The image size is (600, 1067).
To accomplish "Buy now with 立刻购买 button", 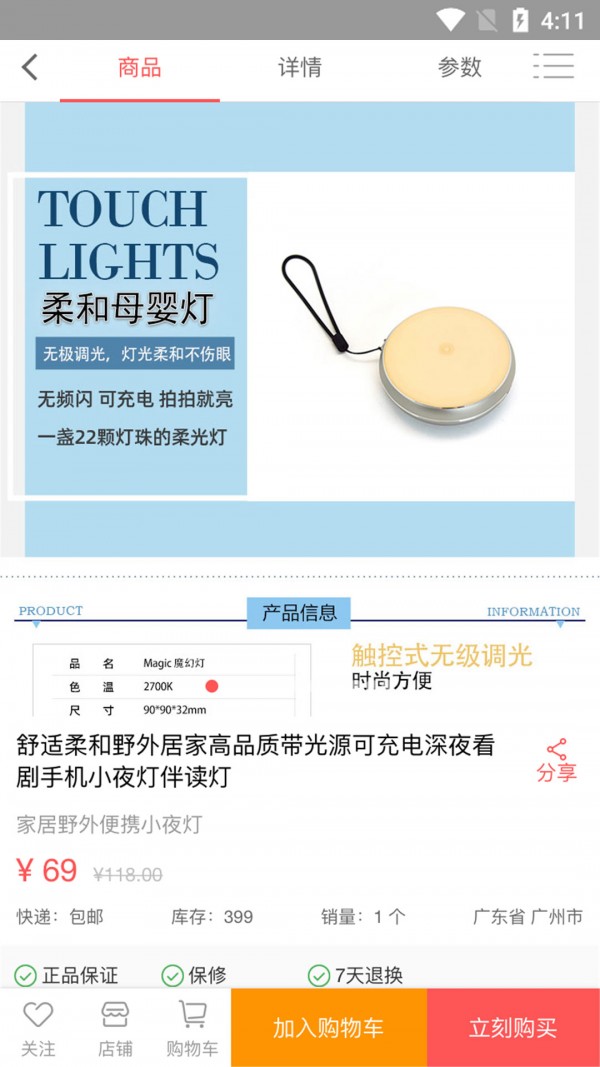I will click(513, 1028).
